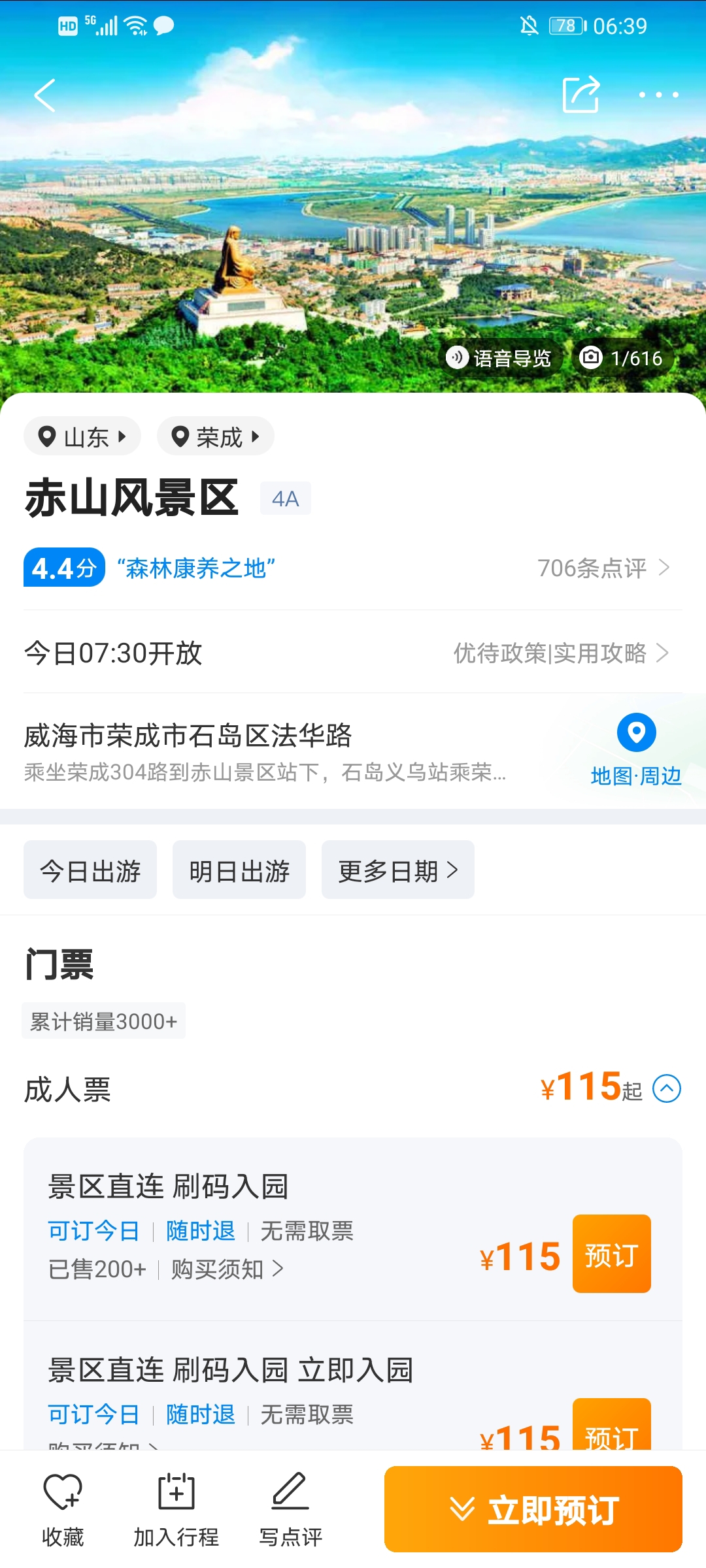This screenshot has width=706, height=1568.
Task: Open the three-dot overflow menu
Action: click(658, 95)
